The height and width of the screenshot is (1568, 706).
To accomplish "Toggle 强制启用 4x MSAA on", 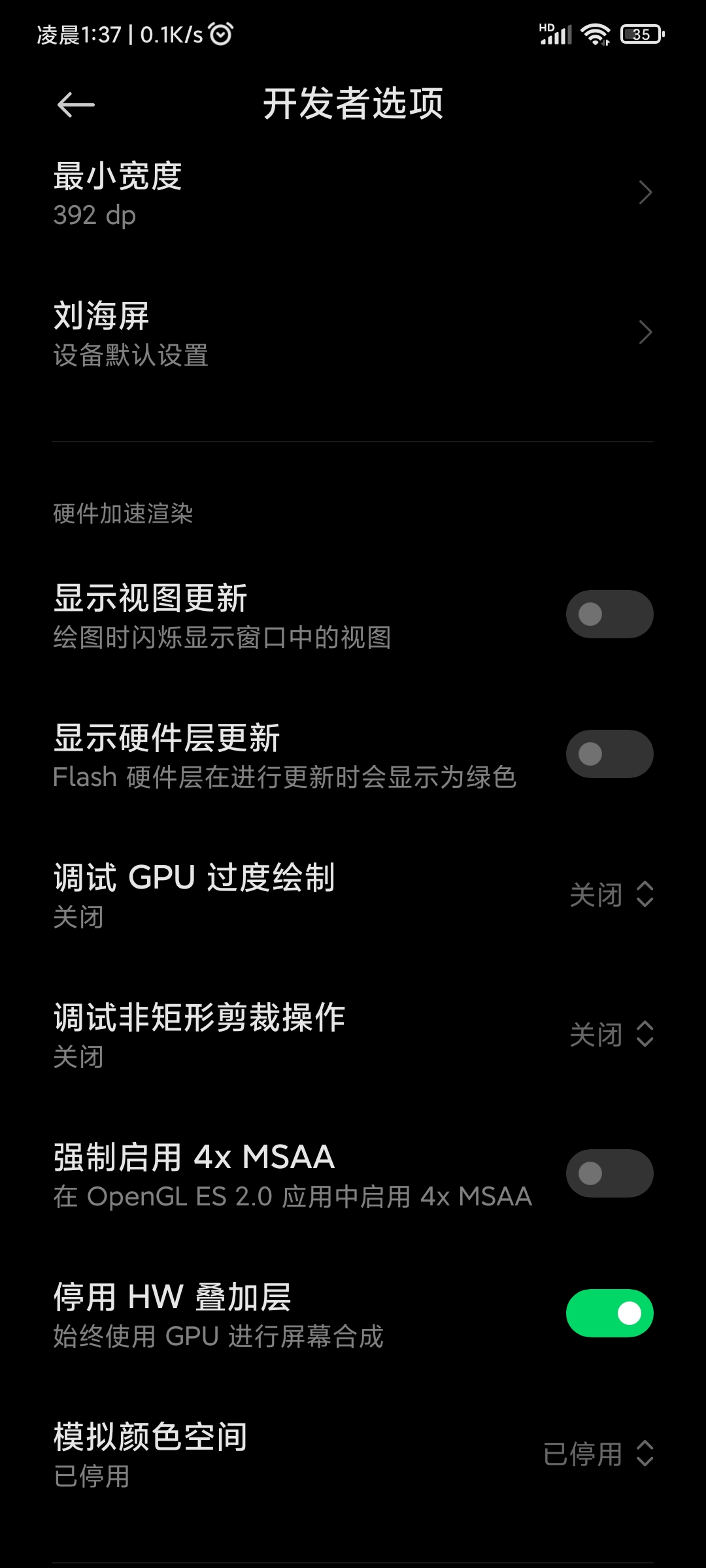I will pos(609,1173).
